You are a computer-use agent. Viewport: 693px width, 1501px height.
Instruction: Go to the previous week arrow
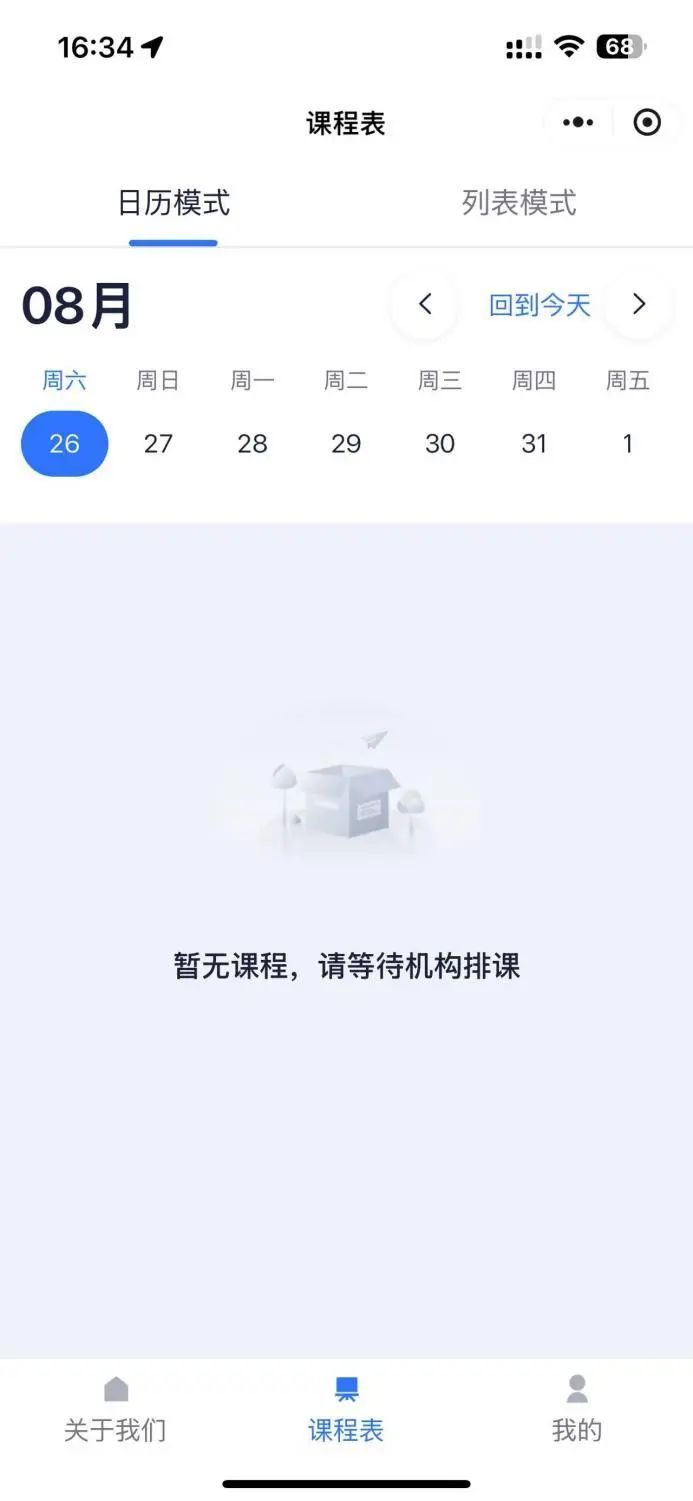point(424,304)
